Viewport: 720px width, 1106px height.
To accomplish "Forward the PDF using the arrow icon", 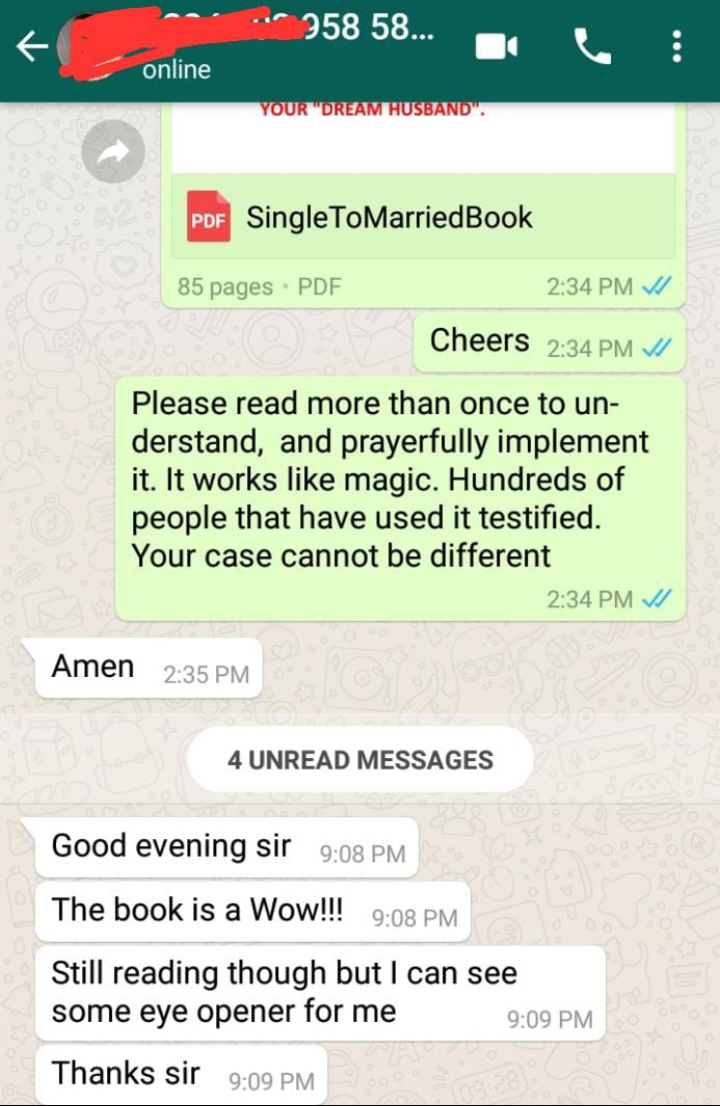I will coord(113,151).
